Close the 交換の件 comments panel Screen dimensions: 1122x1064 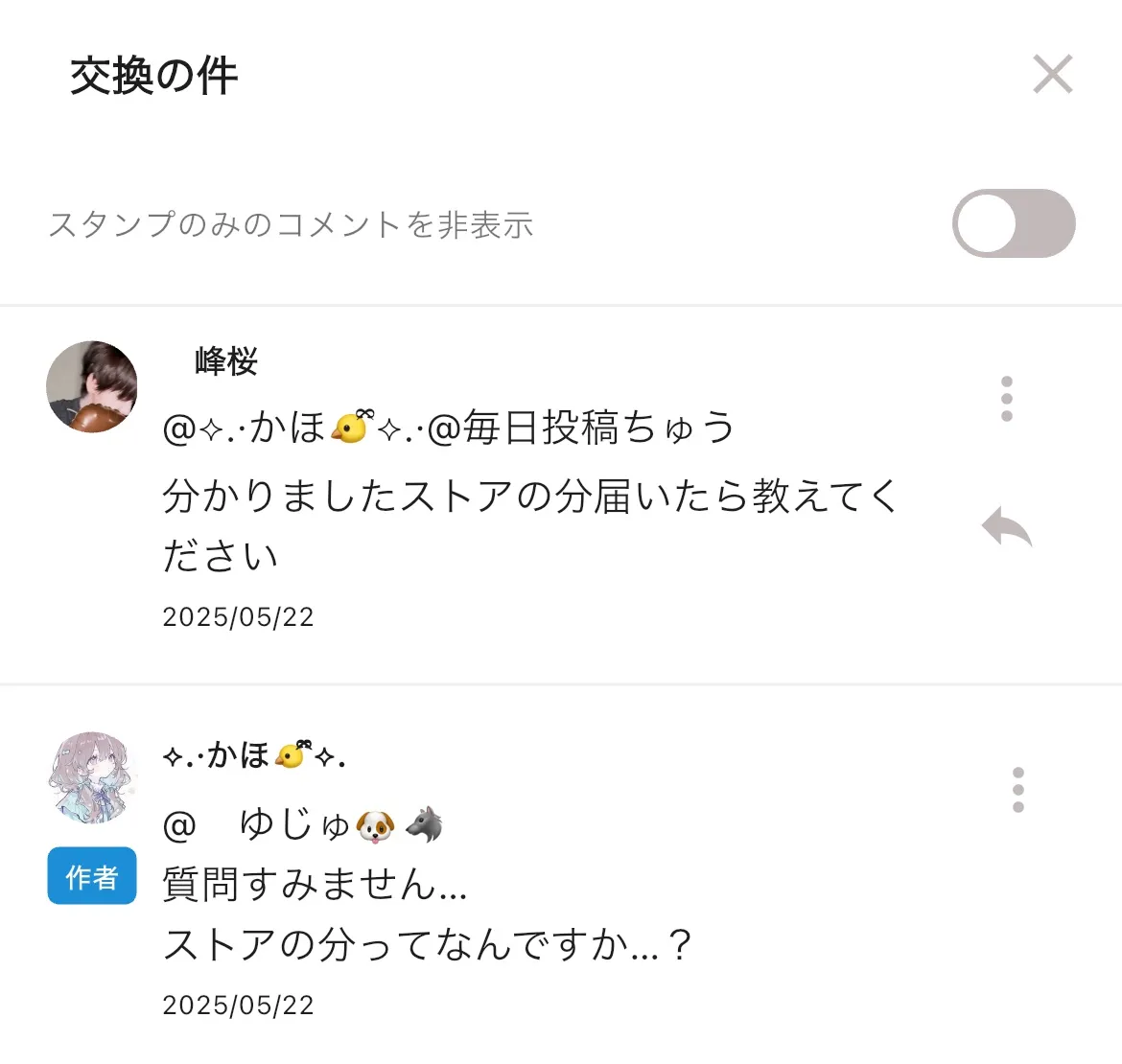1052,75
